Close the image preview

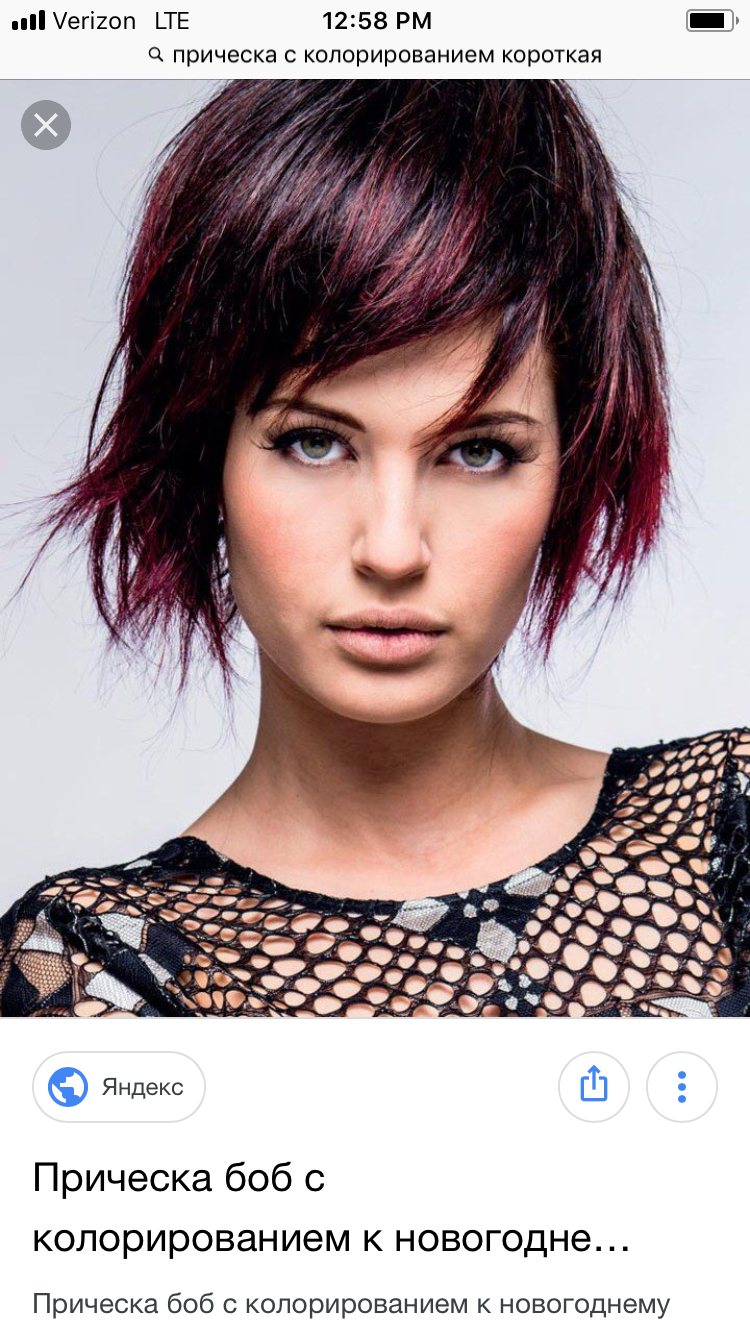coord(46,125)
